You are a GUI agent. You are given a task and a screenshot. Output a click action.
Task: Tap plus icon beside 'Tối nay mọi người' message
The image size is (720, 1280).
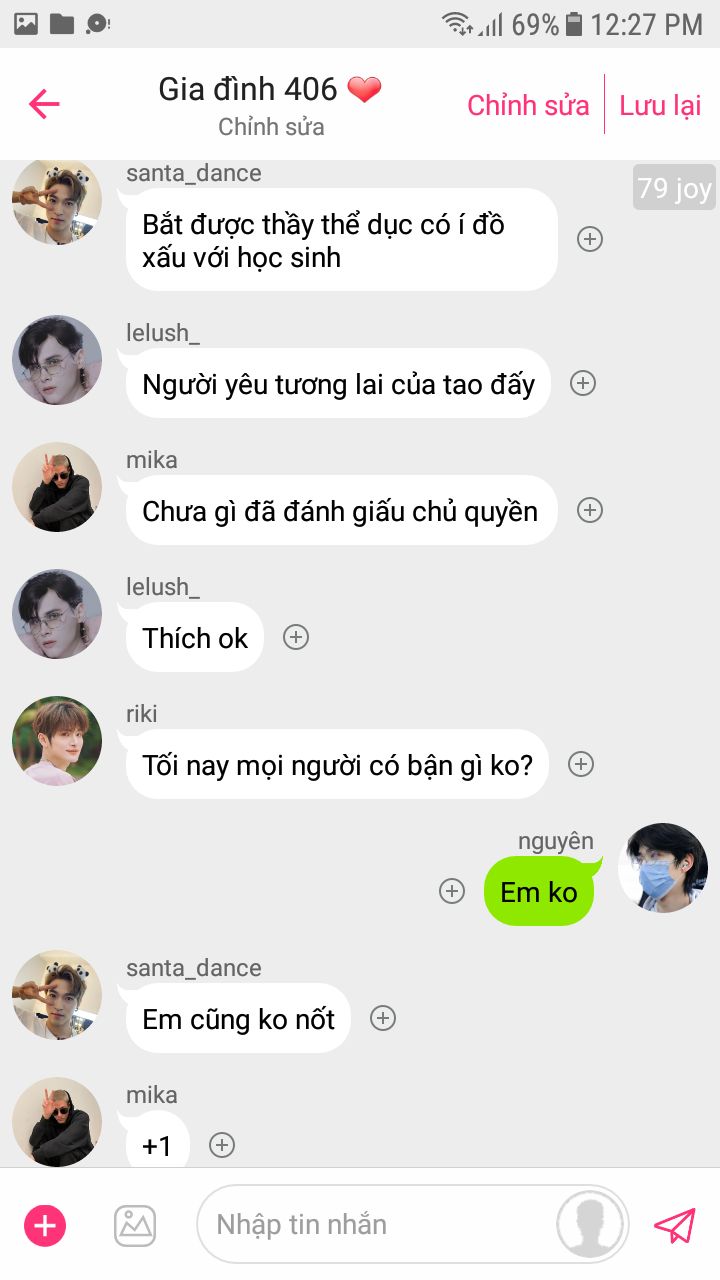point(581,764)
